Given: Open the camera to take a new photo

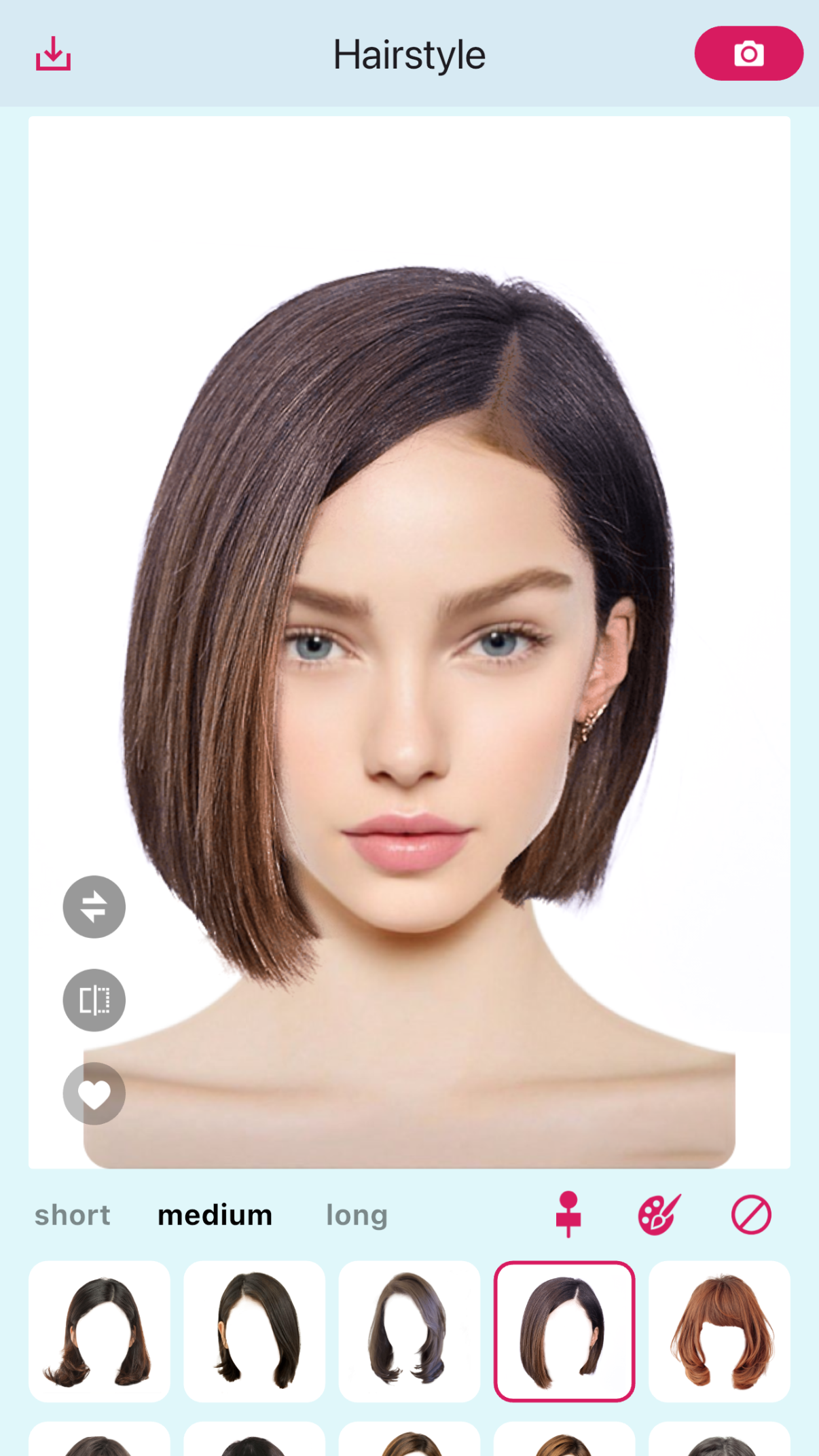Looking at the screenshot, I should pos(748,54).
